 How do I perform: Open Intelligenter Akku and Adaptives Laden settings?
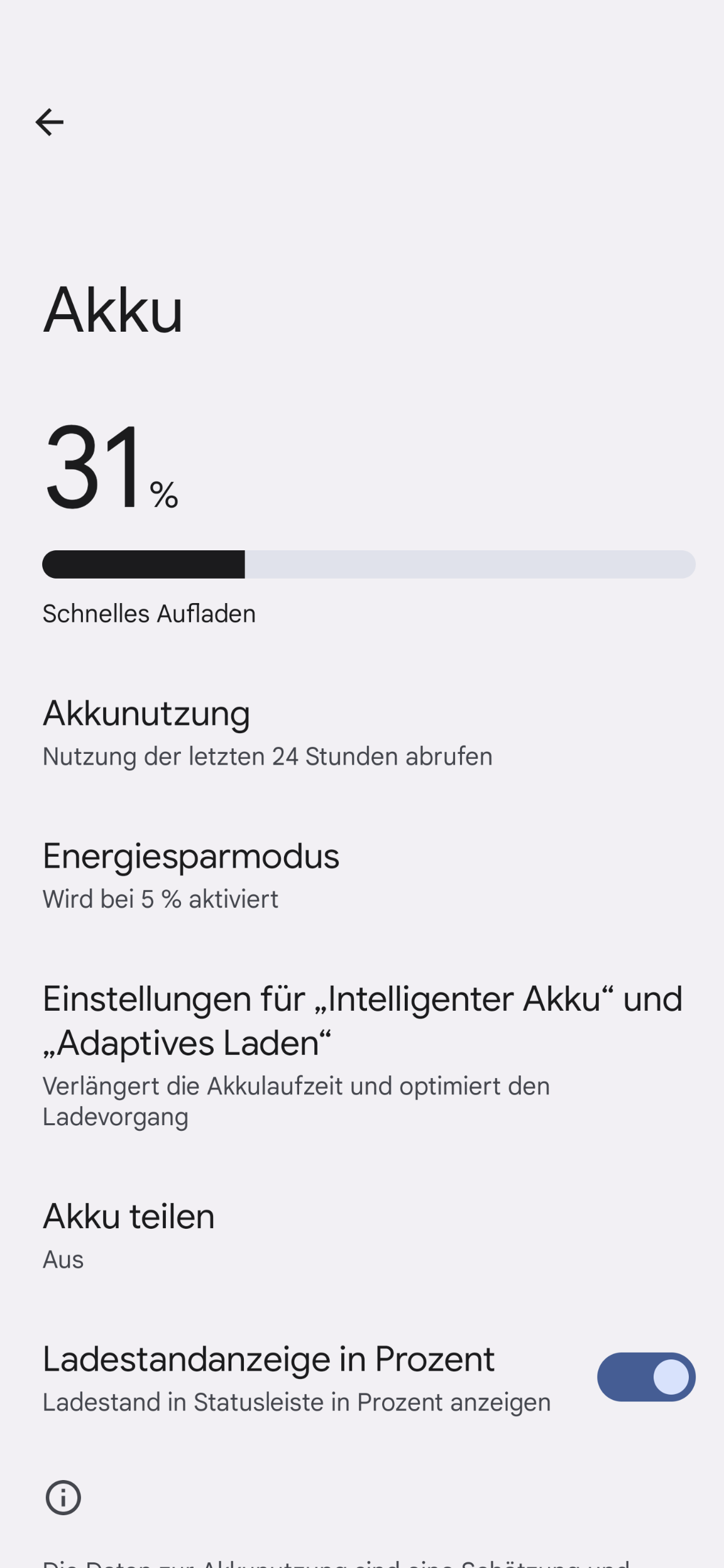(362, 1055)
